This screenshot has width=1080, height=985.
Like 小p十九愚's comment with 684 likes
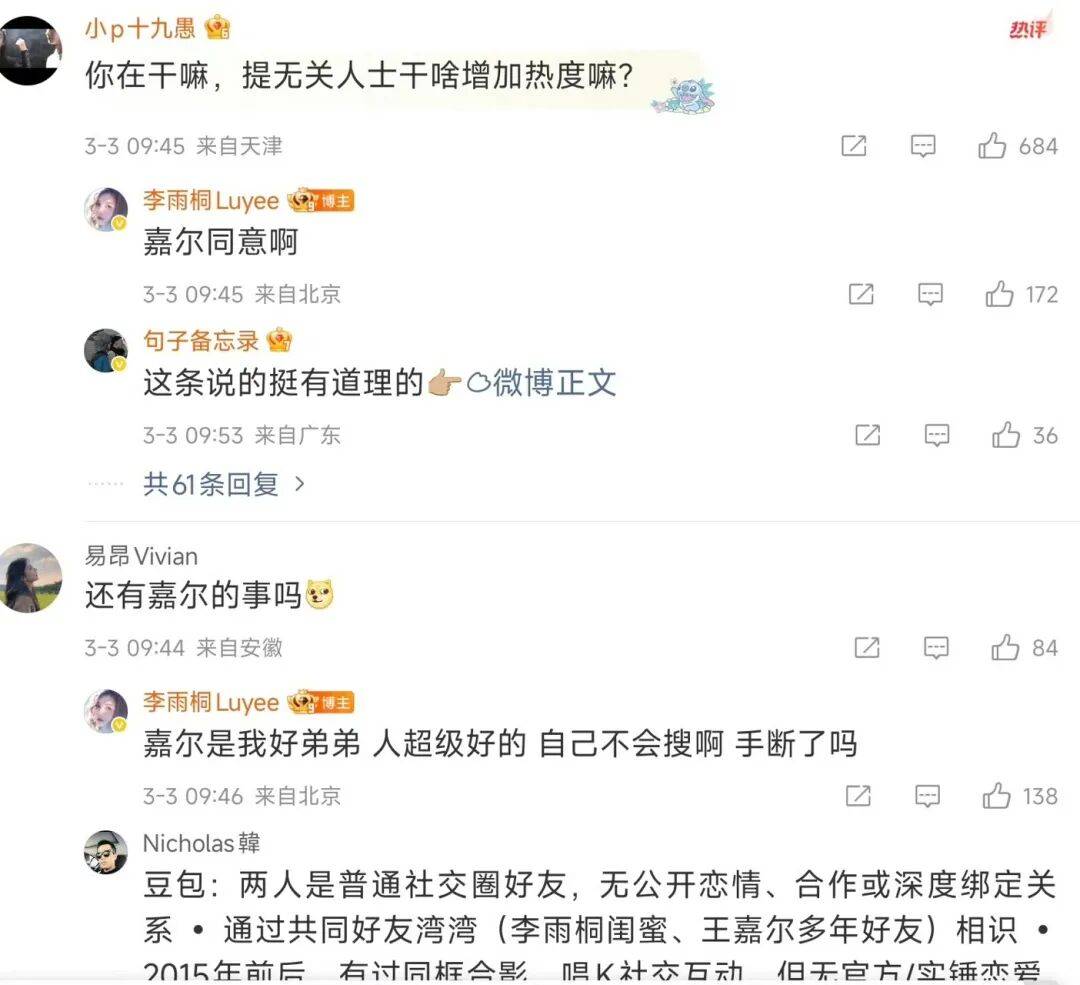point(992,146)
